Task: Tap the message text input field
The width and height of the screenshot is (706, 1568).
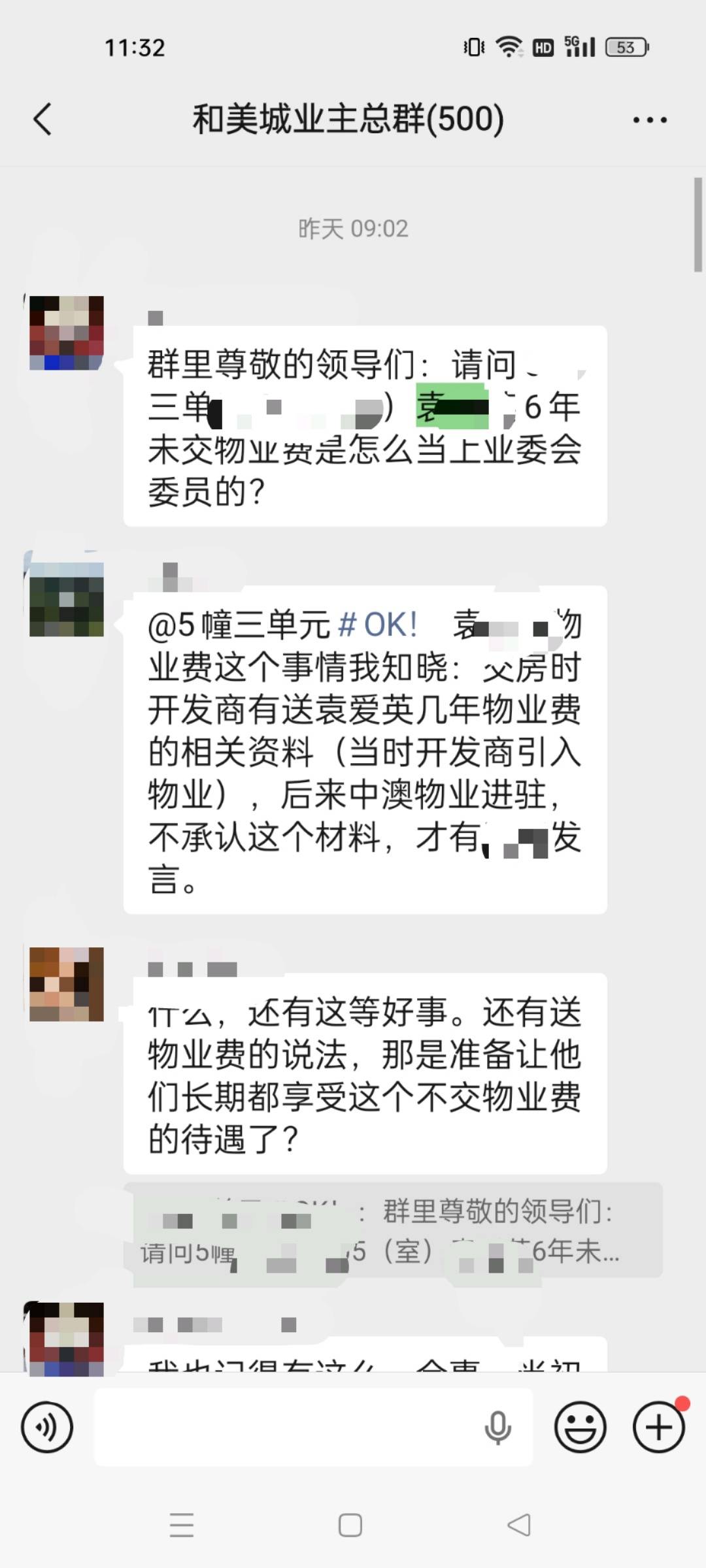Action: [288, 1428]
